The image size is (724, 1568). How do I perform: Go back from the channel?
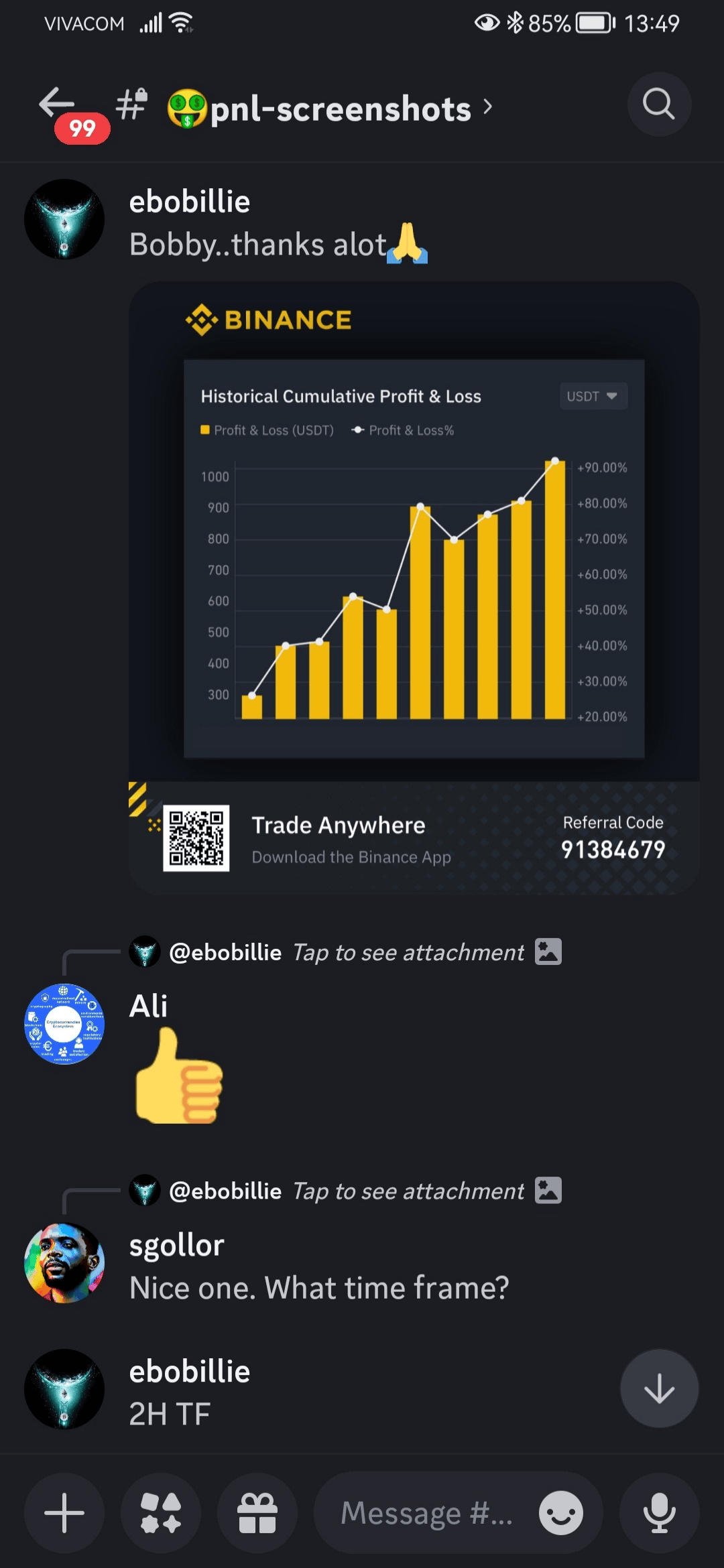click(x=57, y=105)
